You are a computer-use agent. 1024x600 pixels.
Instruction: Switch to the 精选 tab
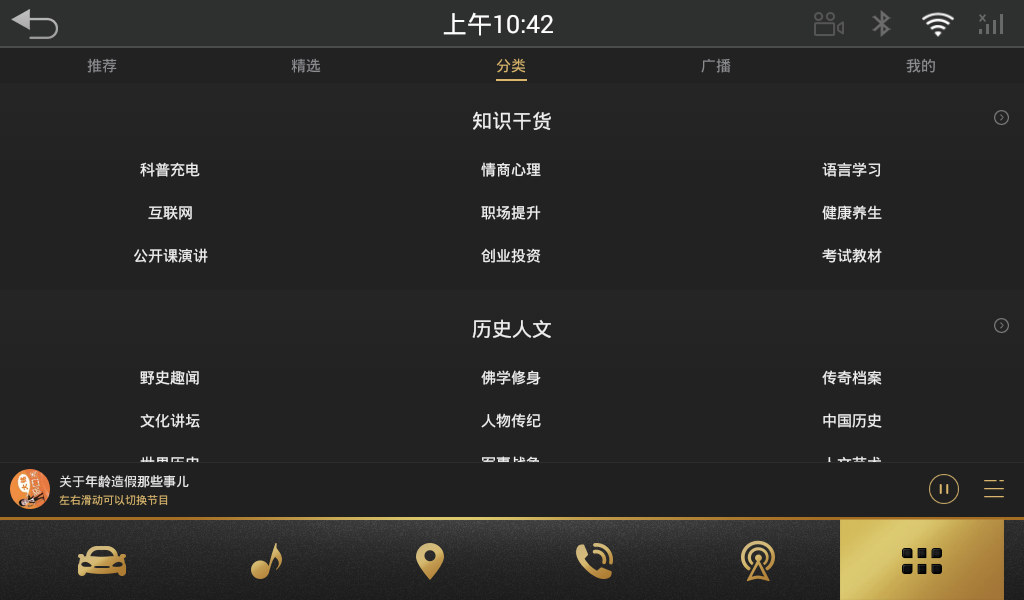pos(306,66)
